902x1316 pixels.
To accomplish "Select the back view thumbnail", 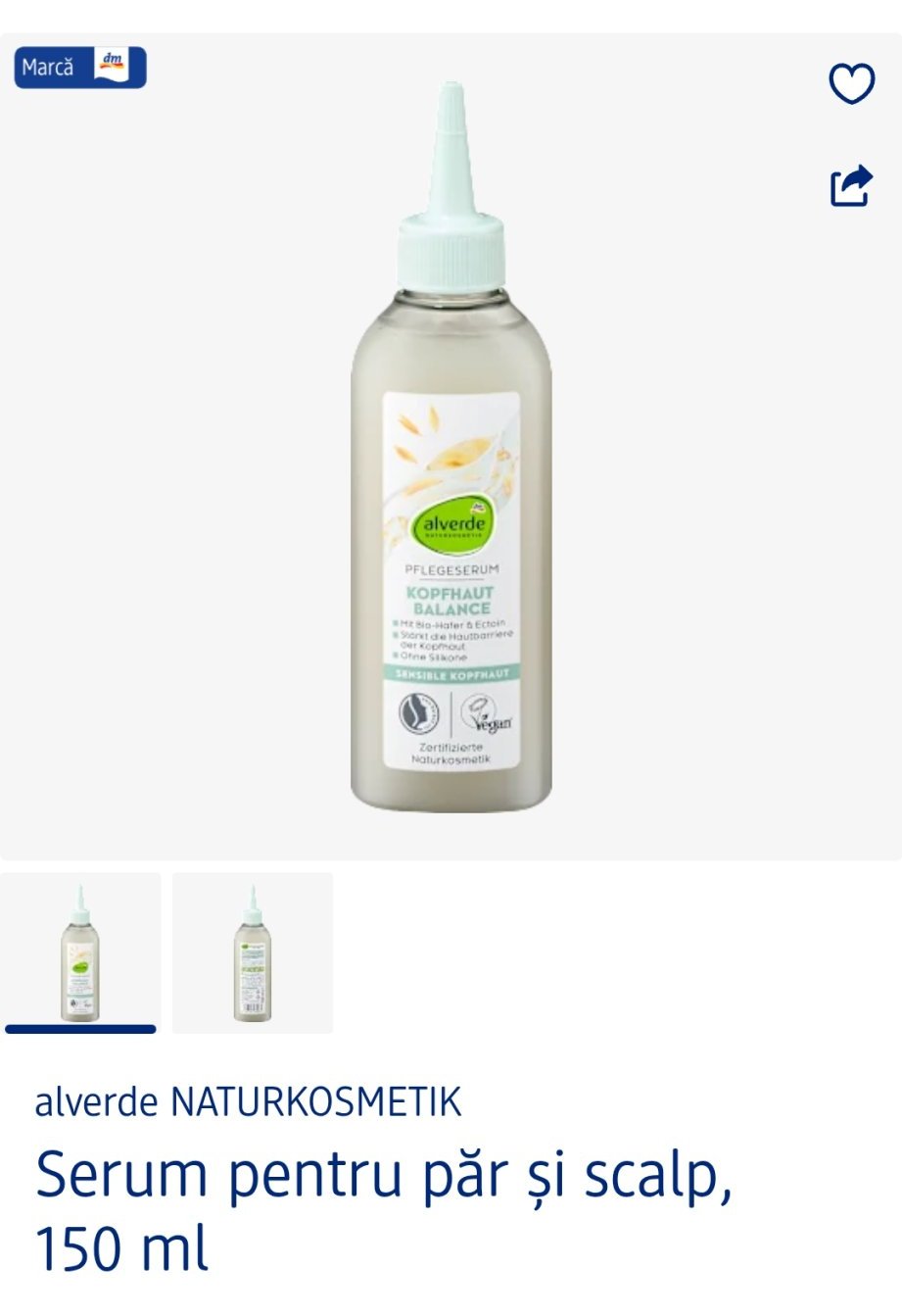I will pyautogui.click(x=253, y=952).
